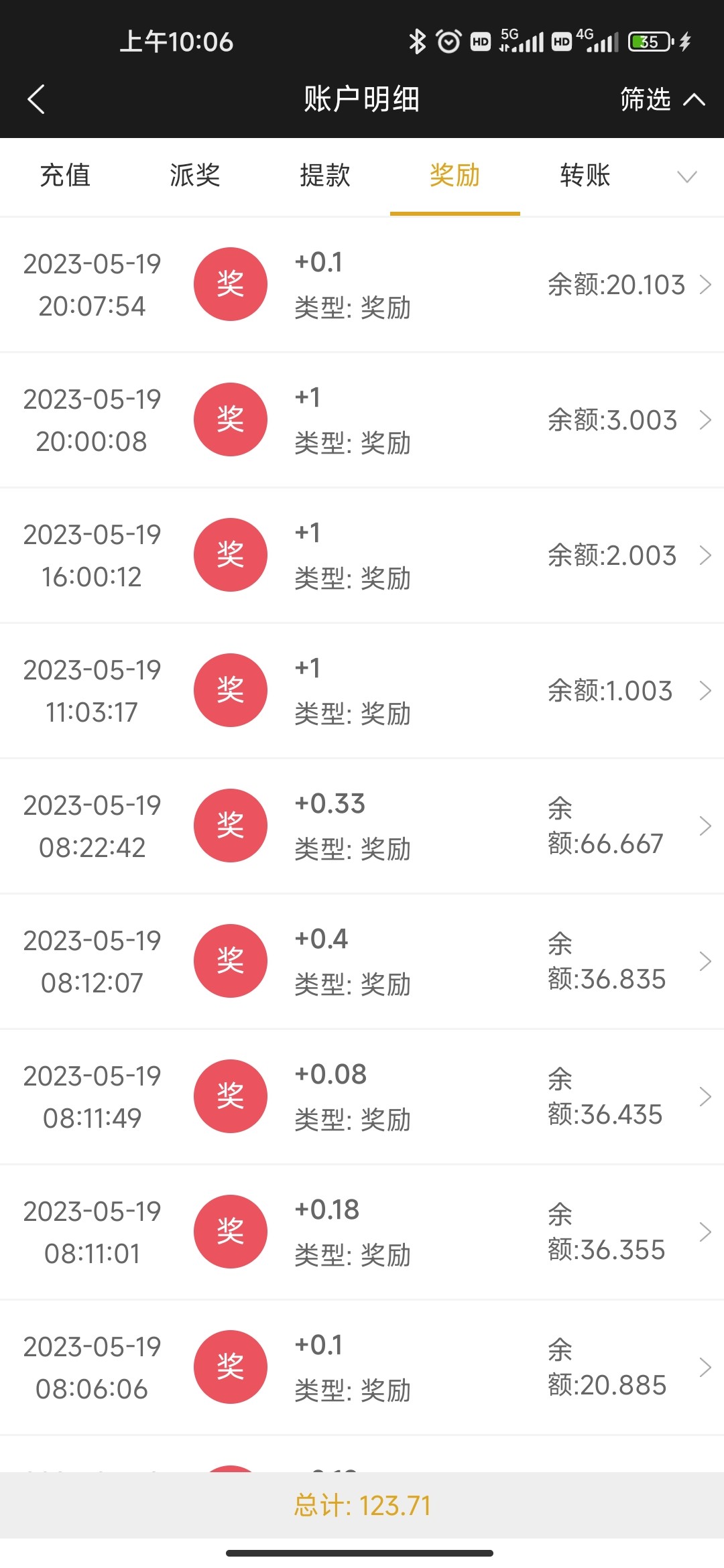
Task: Open the +0.18 reward at 08:11:01
Action: pyautogui.click(x=362, y=1232)
